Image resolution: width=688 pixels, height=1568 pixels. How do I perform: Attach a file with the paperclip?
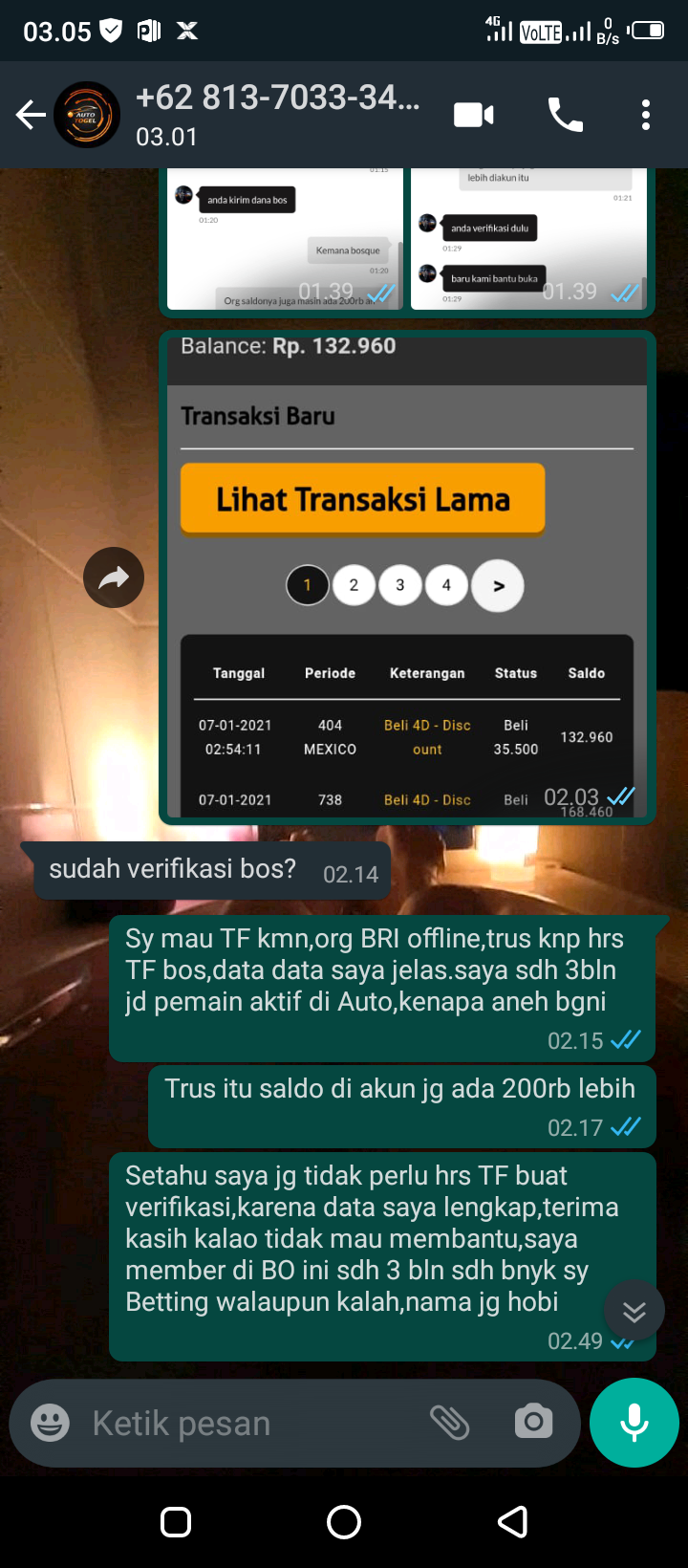coord(449,1423)
